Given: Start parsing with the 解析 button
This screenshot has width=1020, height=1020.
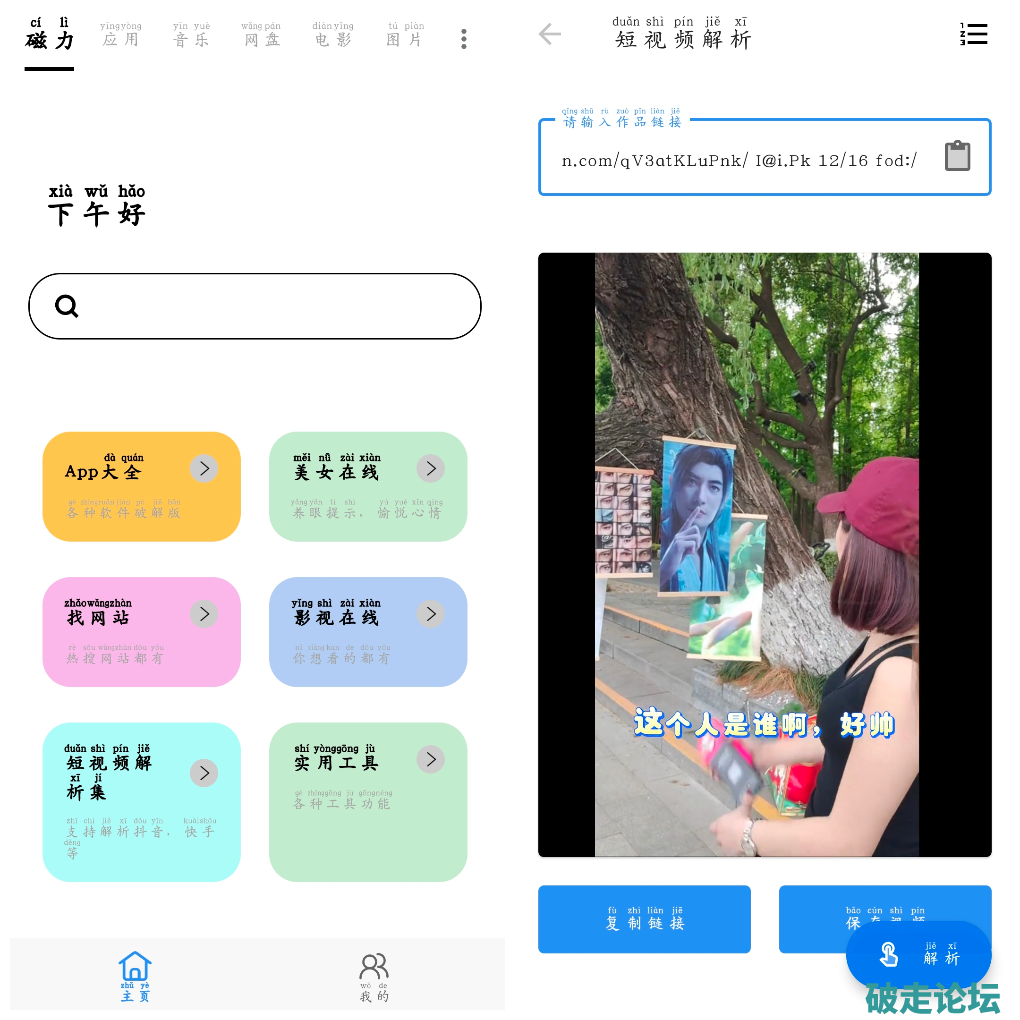Looking at the screenshot, I should (x=919, y=956).
